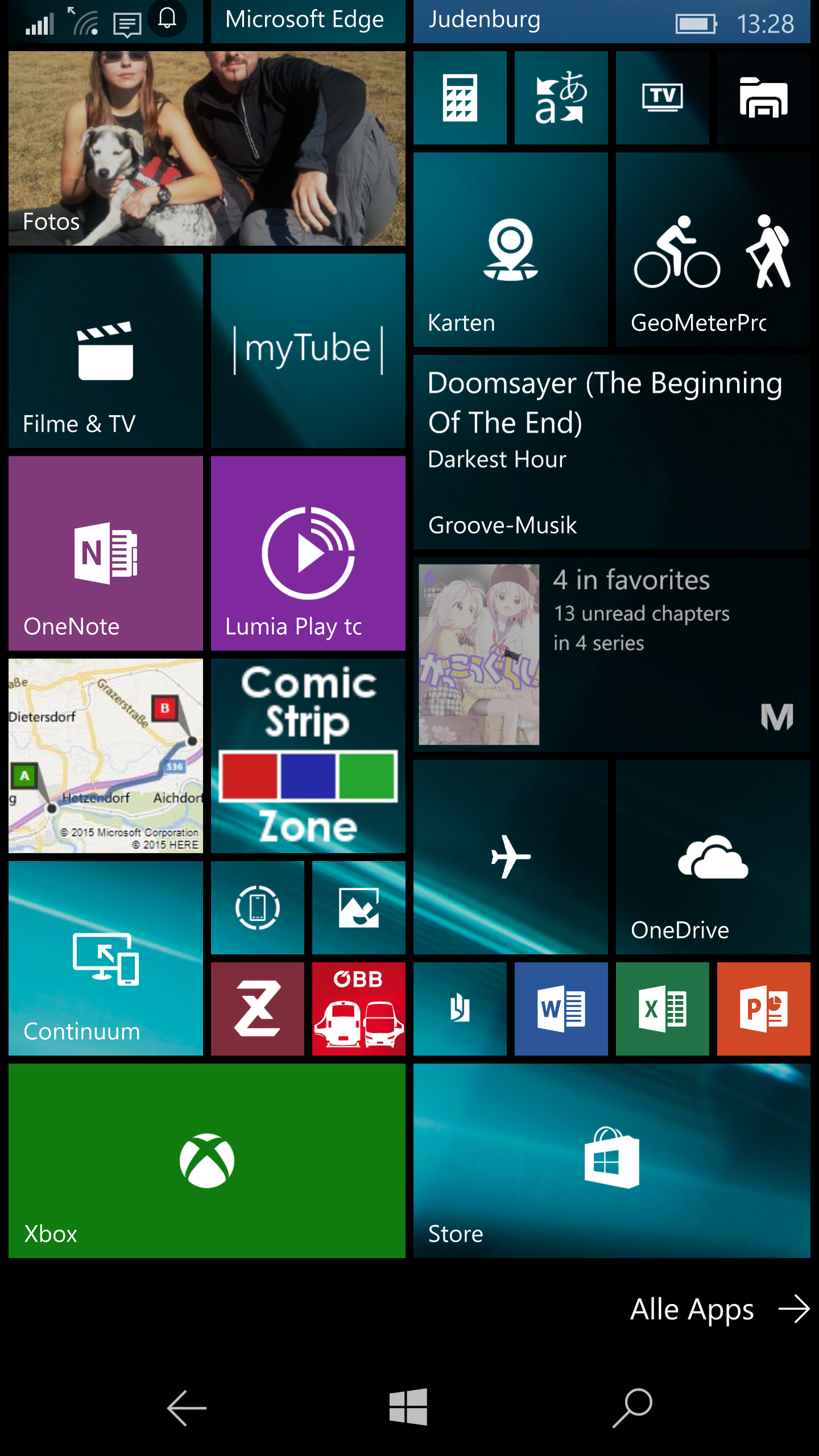Open Groove-Musik tile

pyautogui.click(x=612, y=452)
